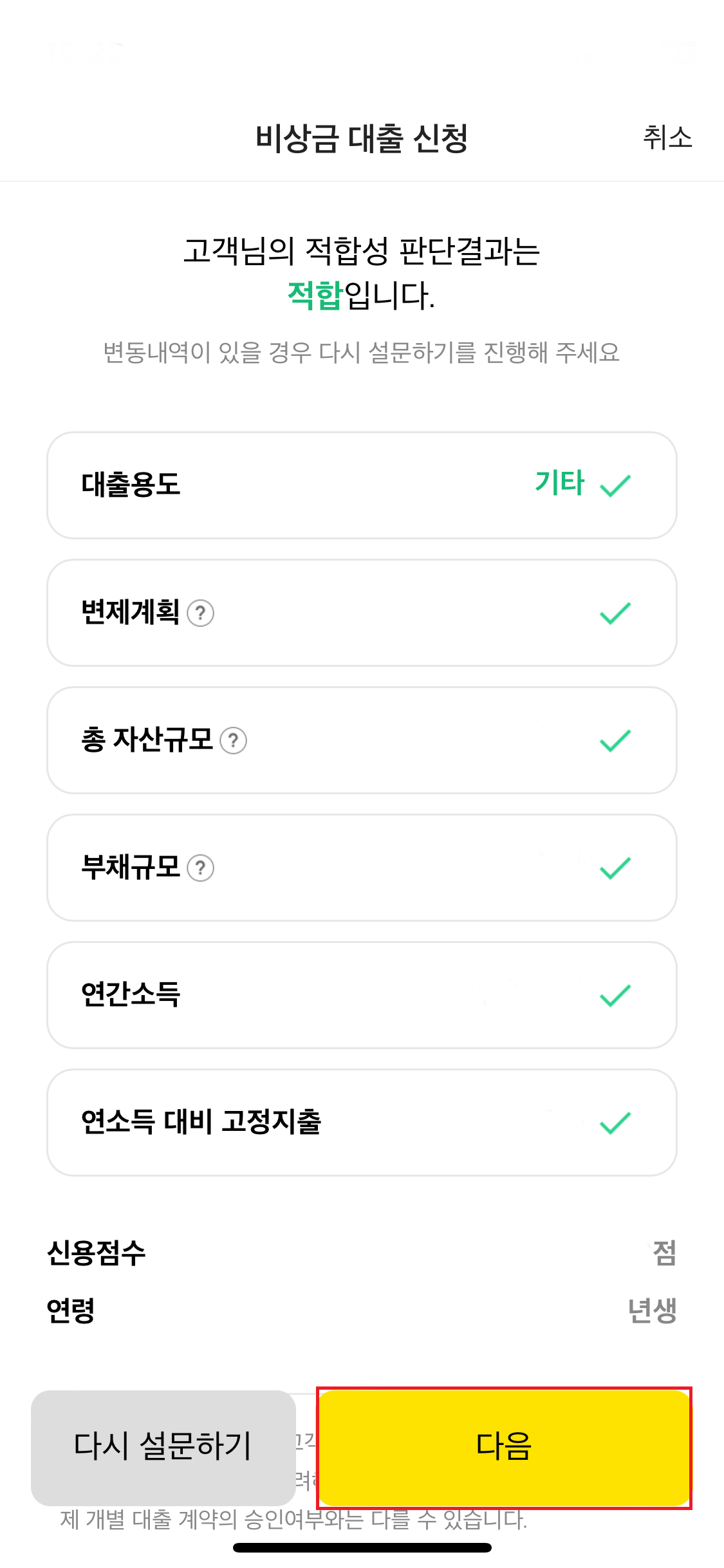Select the 연간소득 answer row

pyautogui.click(x=362, y=995)
